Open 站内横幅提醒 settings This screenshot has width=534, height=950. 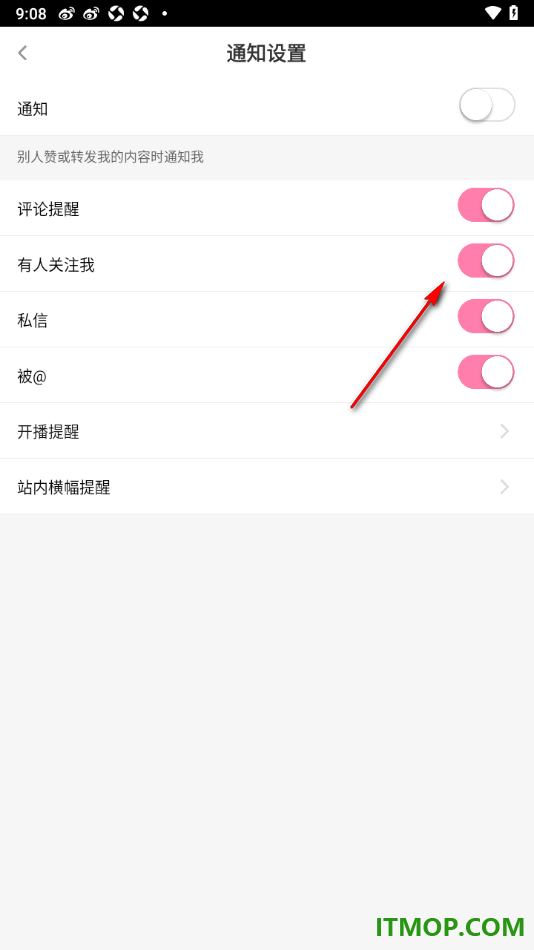[x=267, y=487]
